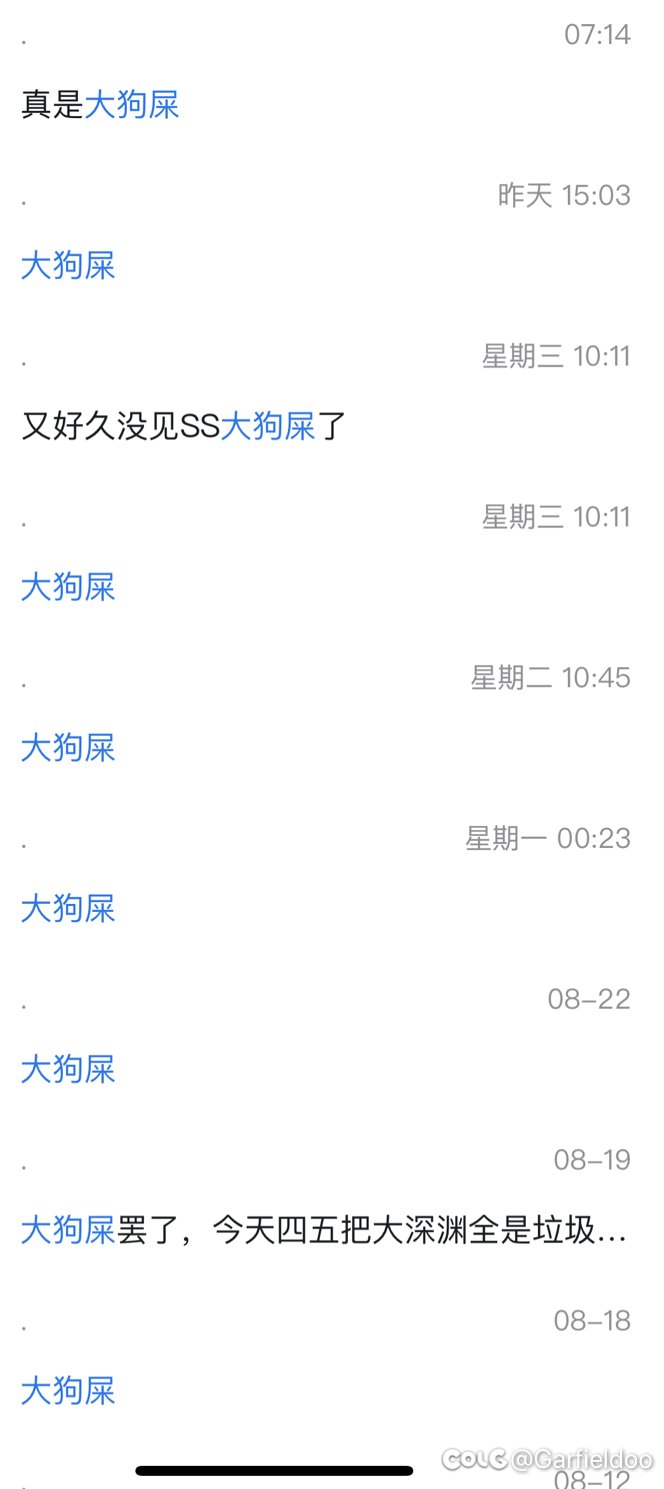Screen dimensions: 664x1489
Task: Open the 07:14 message "真是大狗屎"
Action: [x=100, y=105]
